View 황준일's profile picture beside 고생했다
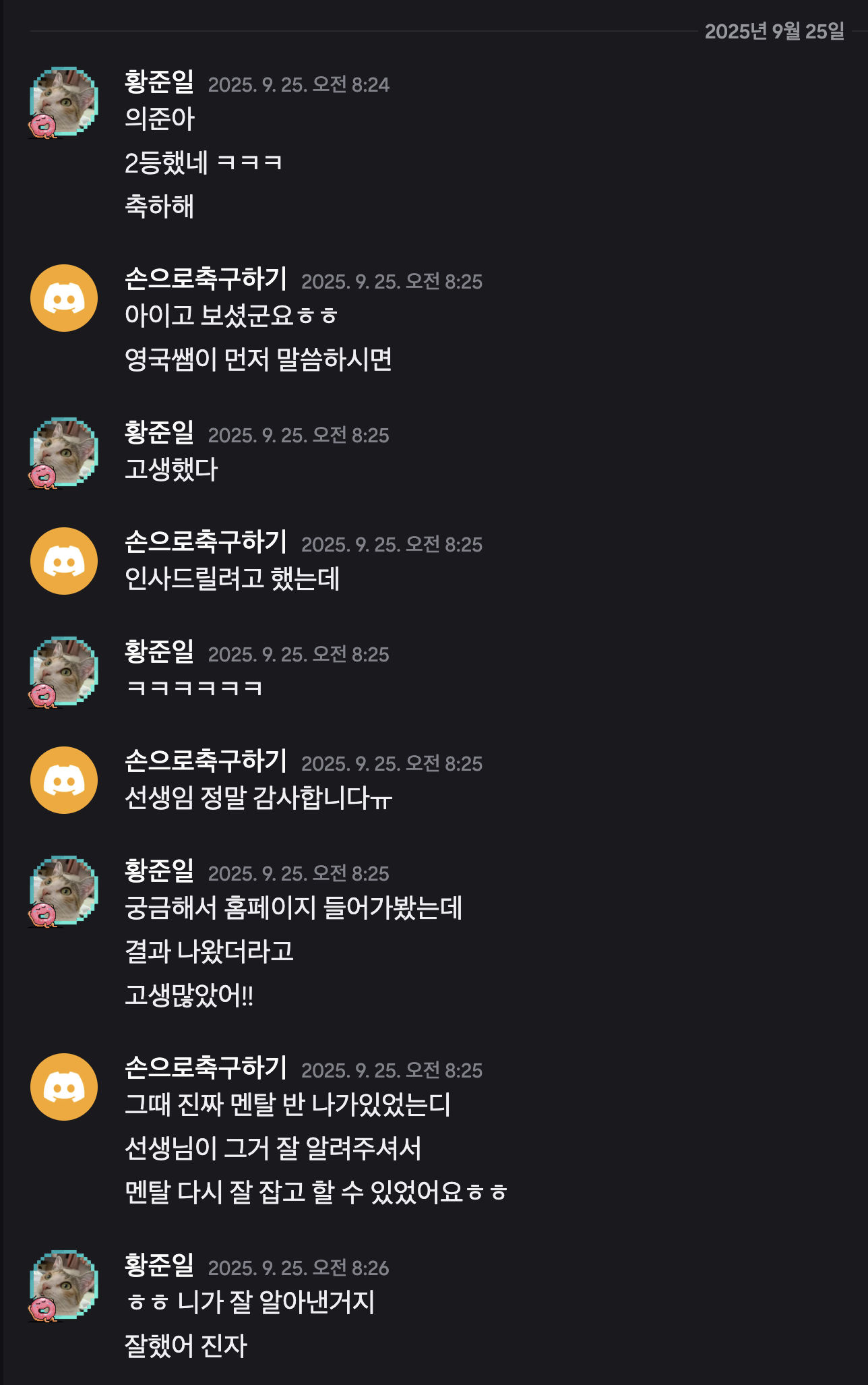 tap(64, 452)
